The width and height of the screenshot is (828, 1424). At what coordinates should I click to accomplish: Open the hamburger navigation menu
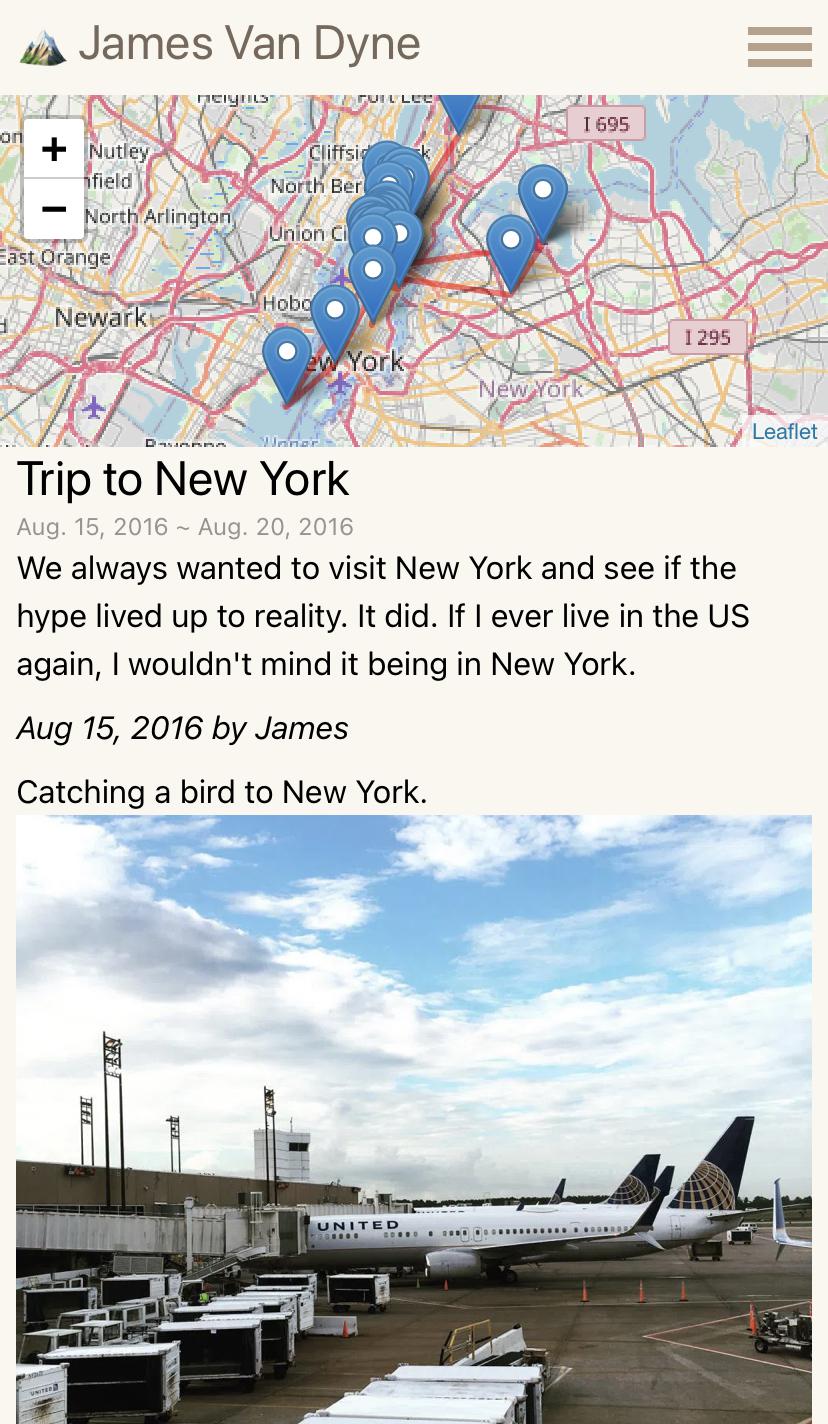[x=779, y=47]
